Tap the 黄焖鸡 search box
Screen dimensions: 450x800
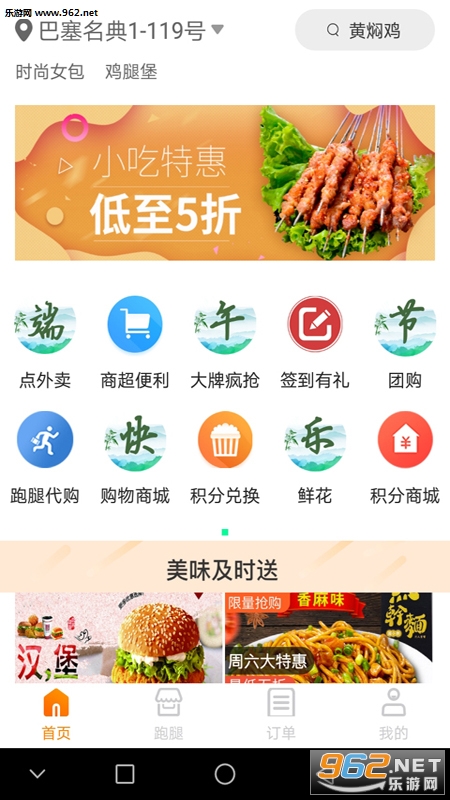(x=365, y=30)
